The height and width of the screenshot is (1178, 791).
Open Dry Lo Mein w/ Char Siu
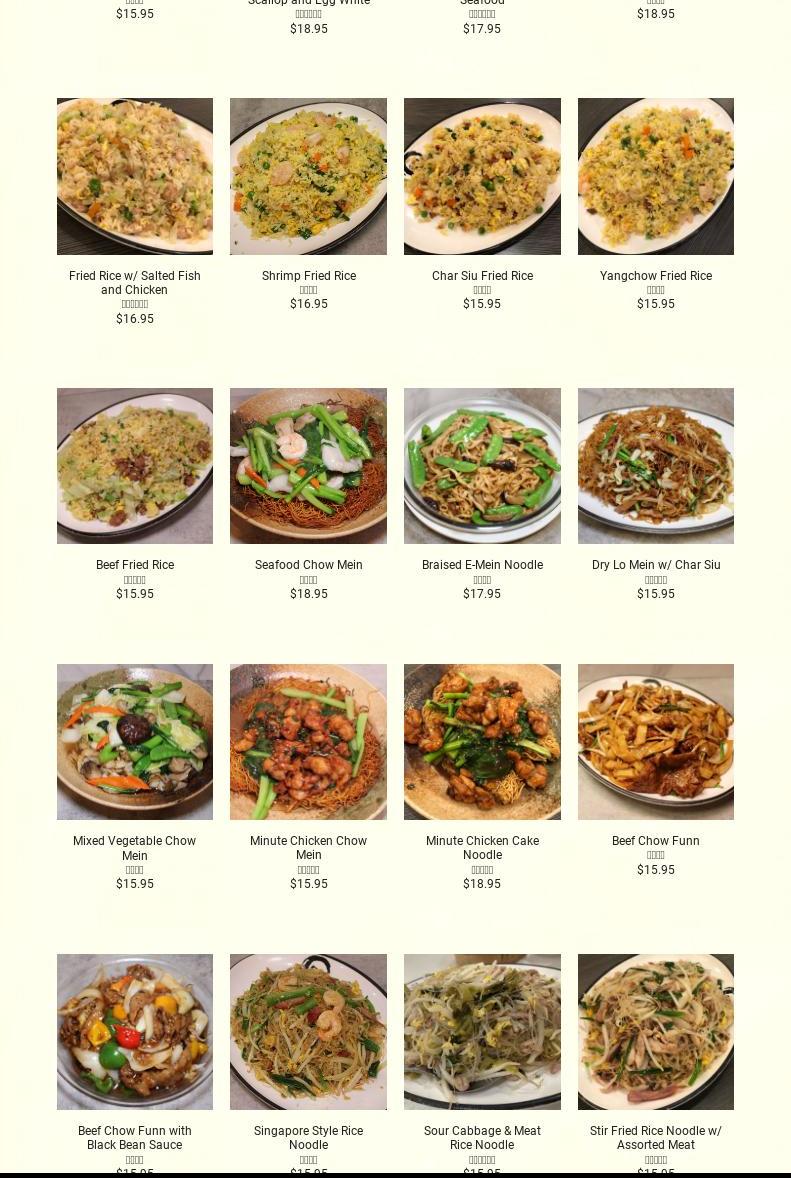656,466
